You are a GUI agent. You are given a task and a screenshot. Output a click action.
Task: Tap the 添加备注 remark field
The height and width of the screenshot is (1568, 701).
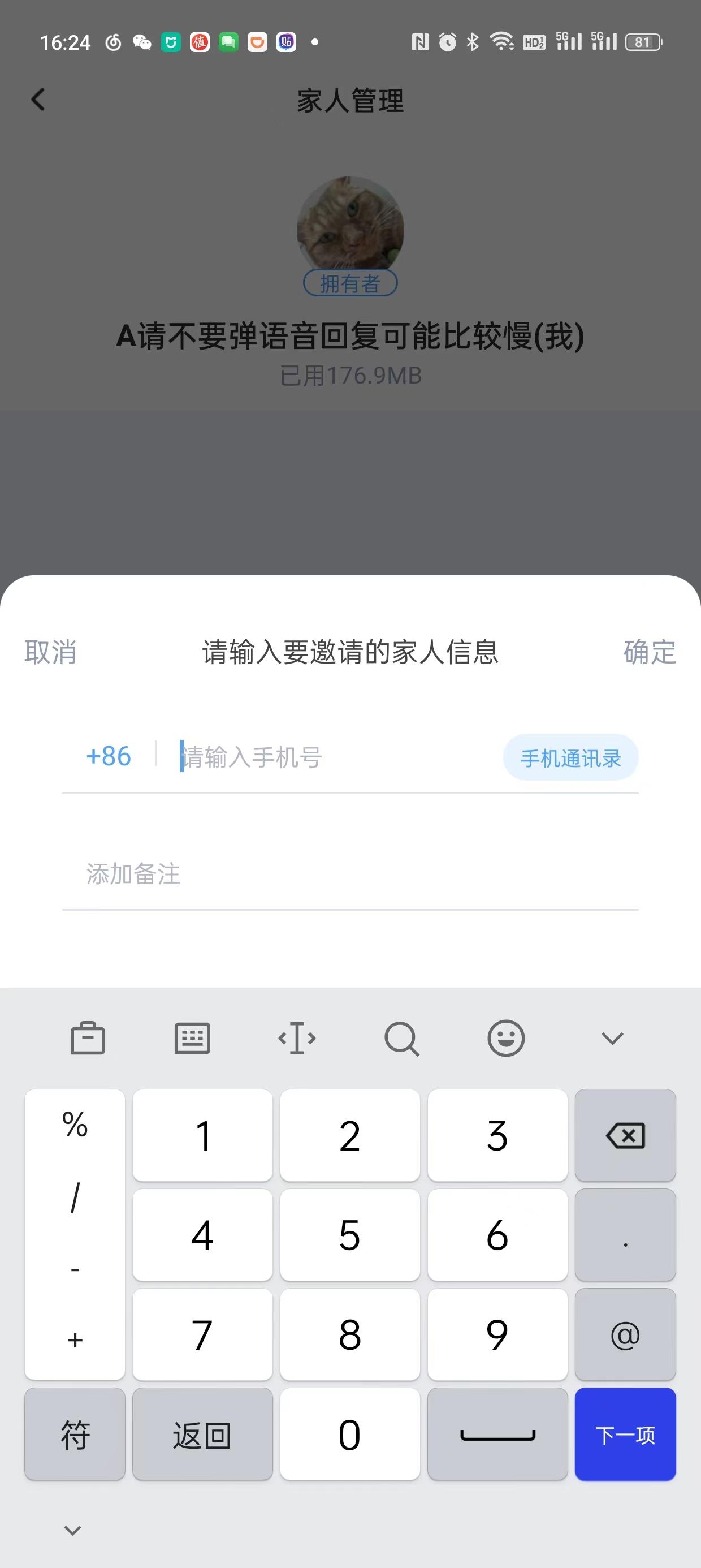click(x=350, y=874)
